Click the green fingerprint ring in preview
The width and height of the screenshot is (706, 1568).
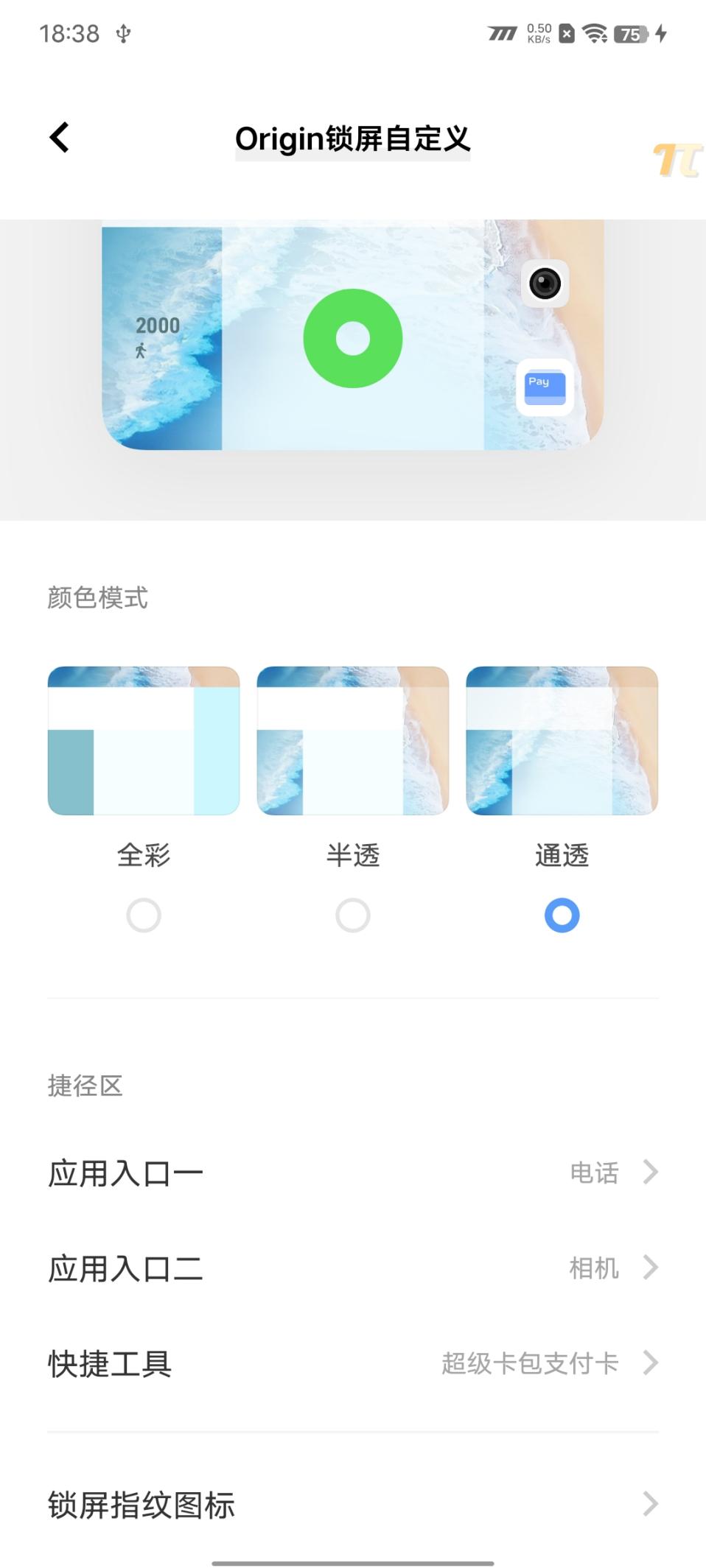[x=353, y=337]
